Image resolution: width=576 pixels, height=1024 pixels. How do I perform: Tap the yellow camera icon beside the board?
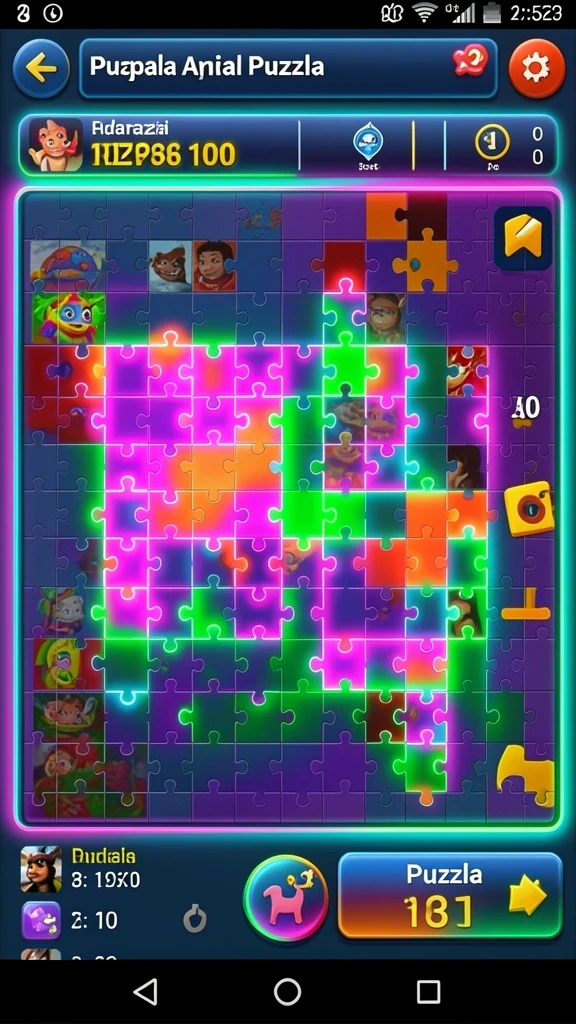[x=529, y=508]
